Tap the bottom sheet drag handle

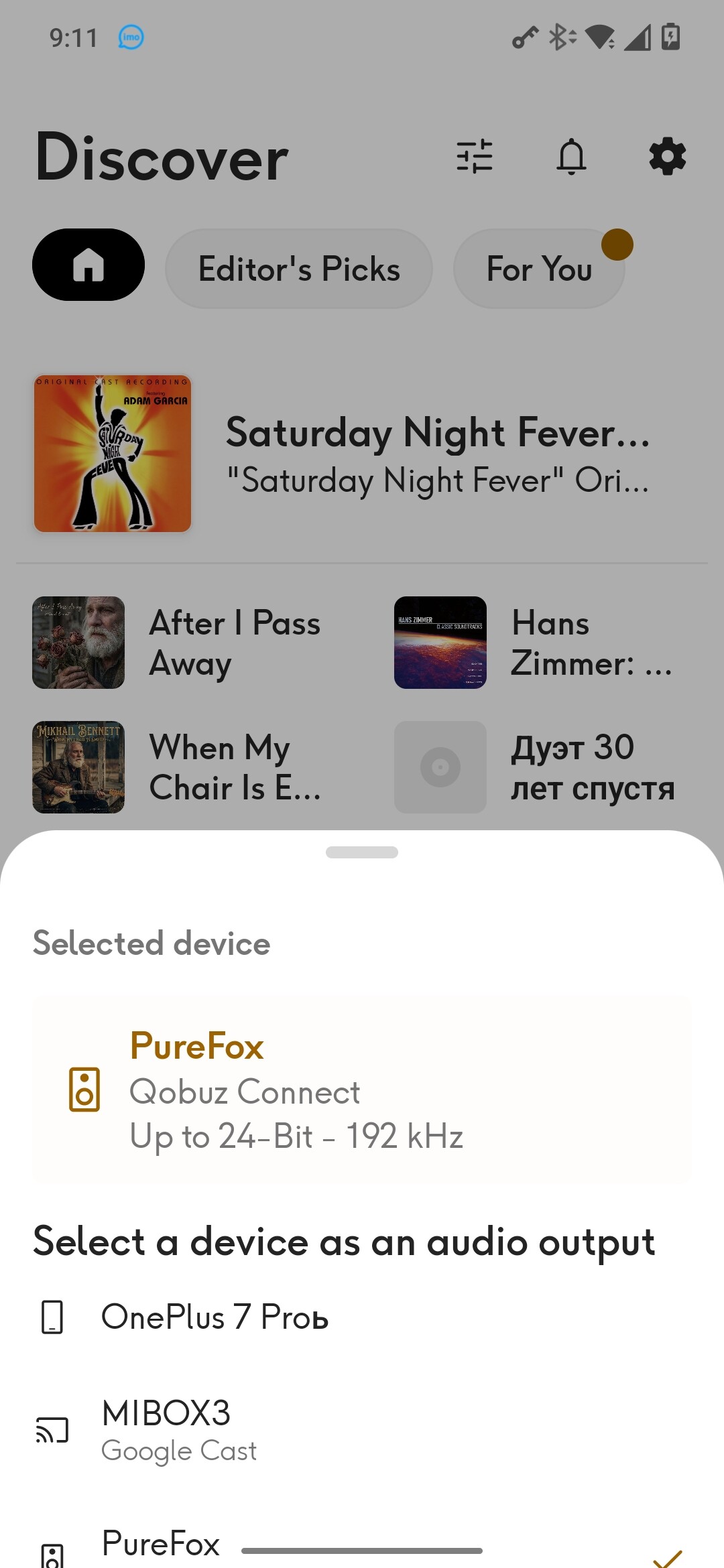tap(362, 852)
